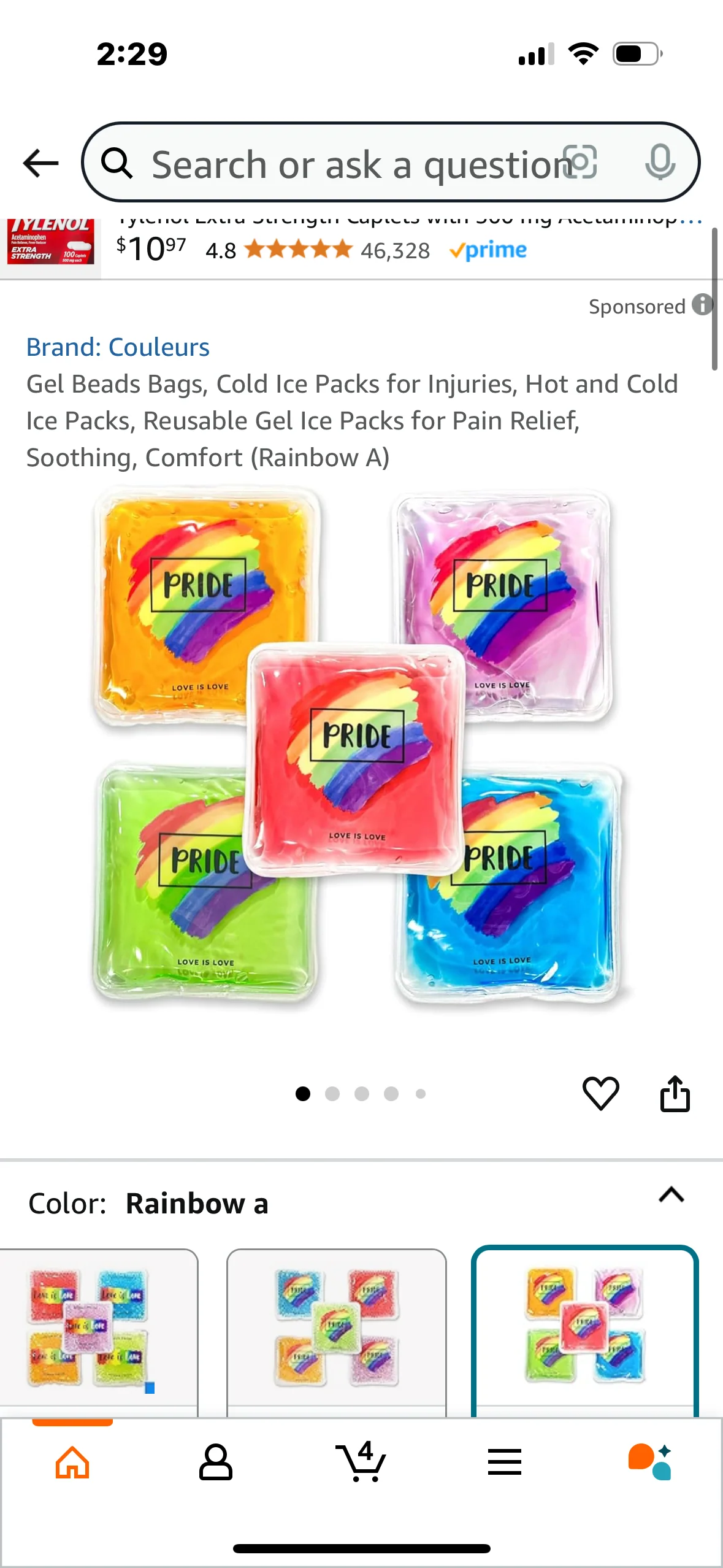The height and width of the screenshot is (1568, 723).
Task: View the cart with 4 items
Action: click(361, 1463)
